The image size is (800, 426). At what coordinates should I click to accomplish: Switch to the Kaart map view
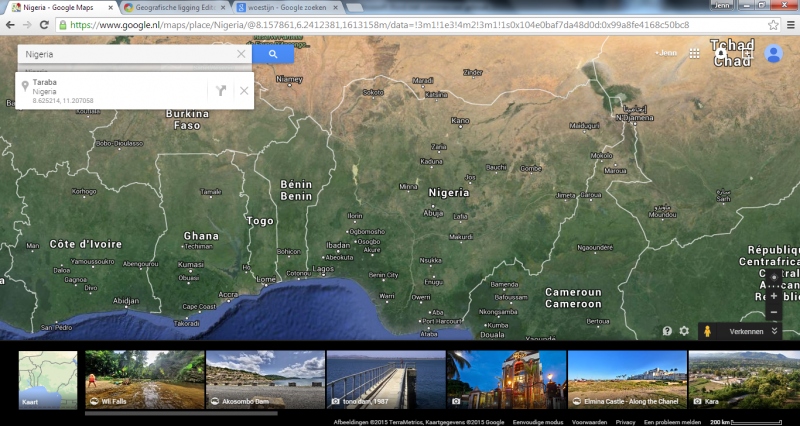click(47, 380)
